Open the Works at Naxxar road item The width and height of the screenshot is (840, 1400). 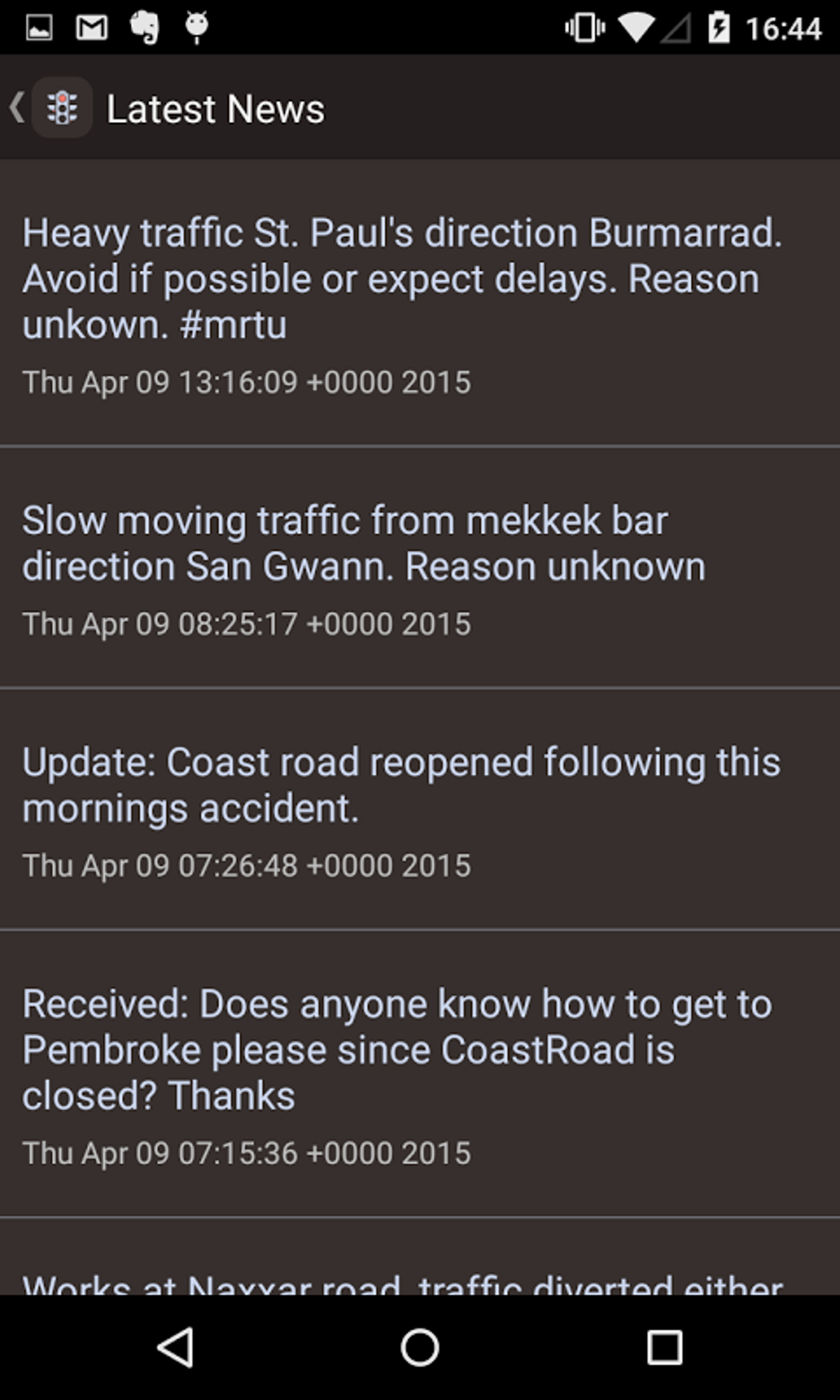[x=420, y=1258]
